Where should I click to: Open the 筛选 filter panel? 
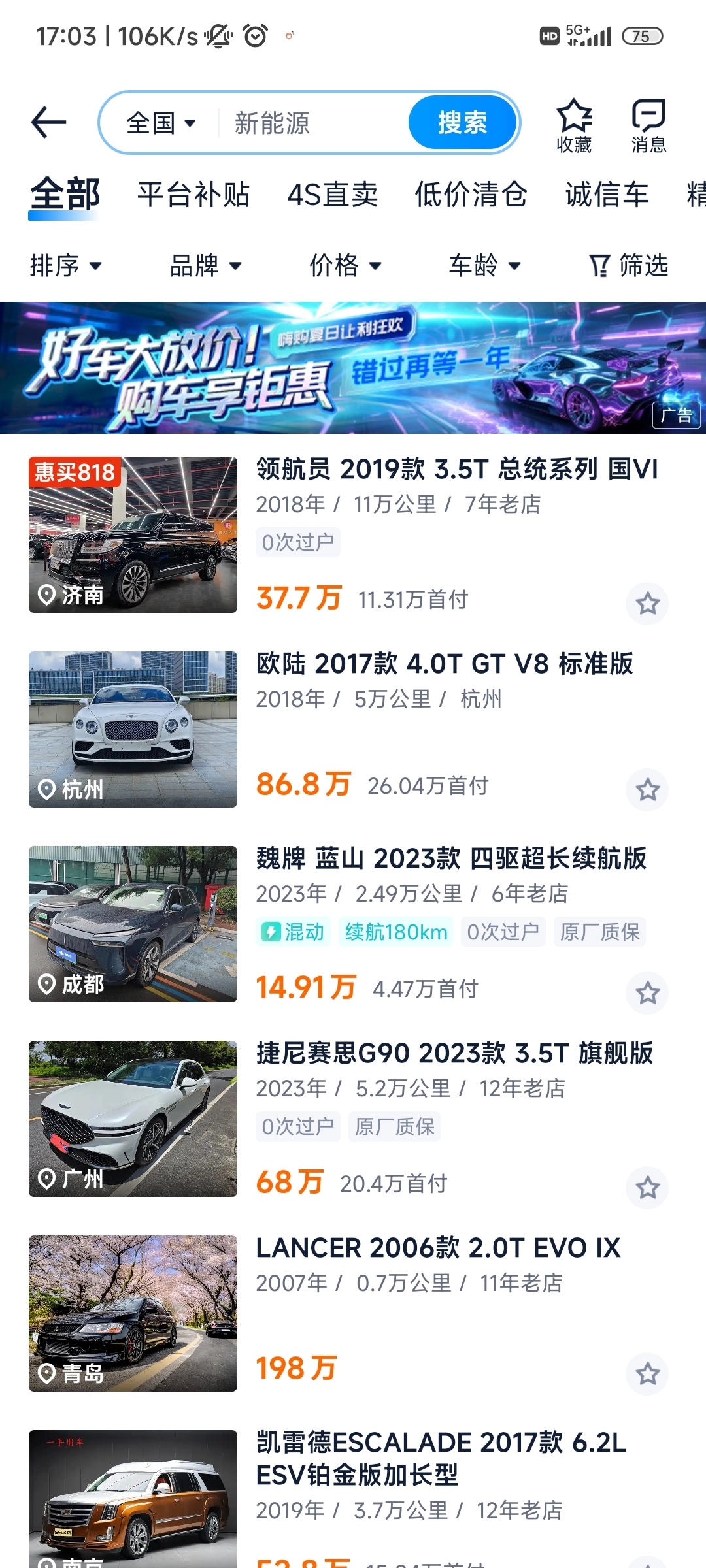[x=629, y=265]
